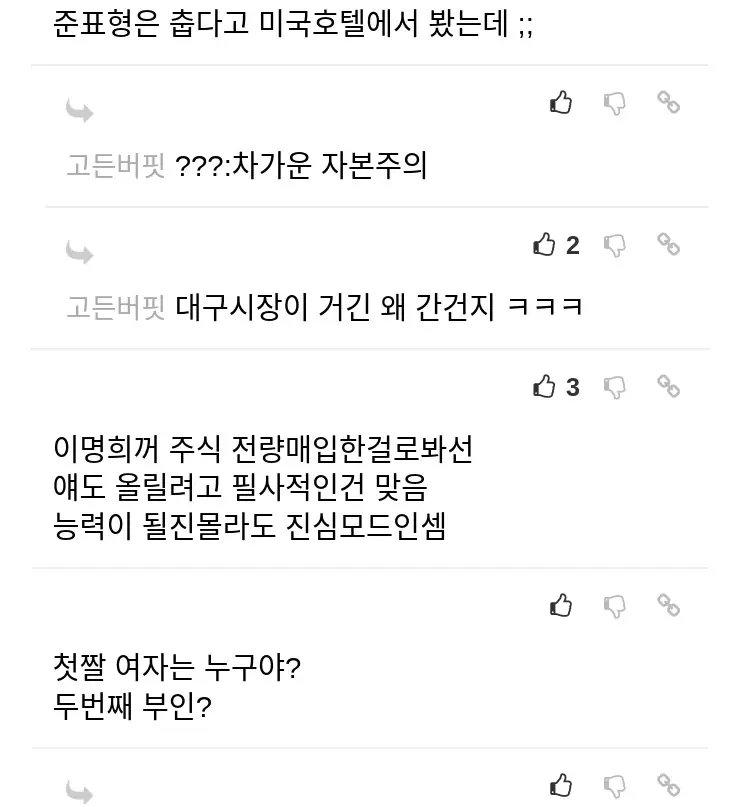Upvote the '대구시장이 거긴 왜 간건지' reply
Image resolution: width=740 pixels, height=807 pixels.
pyautogui.click(x=545, y=245)
